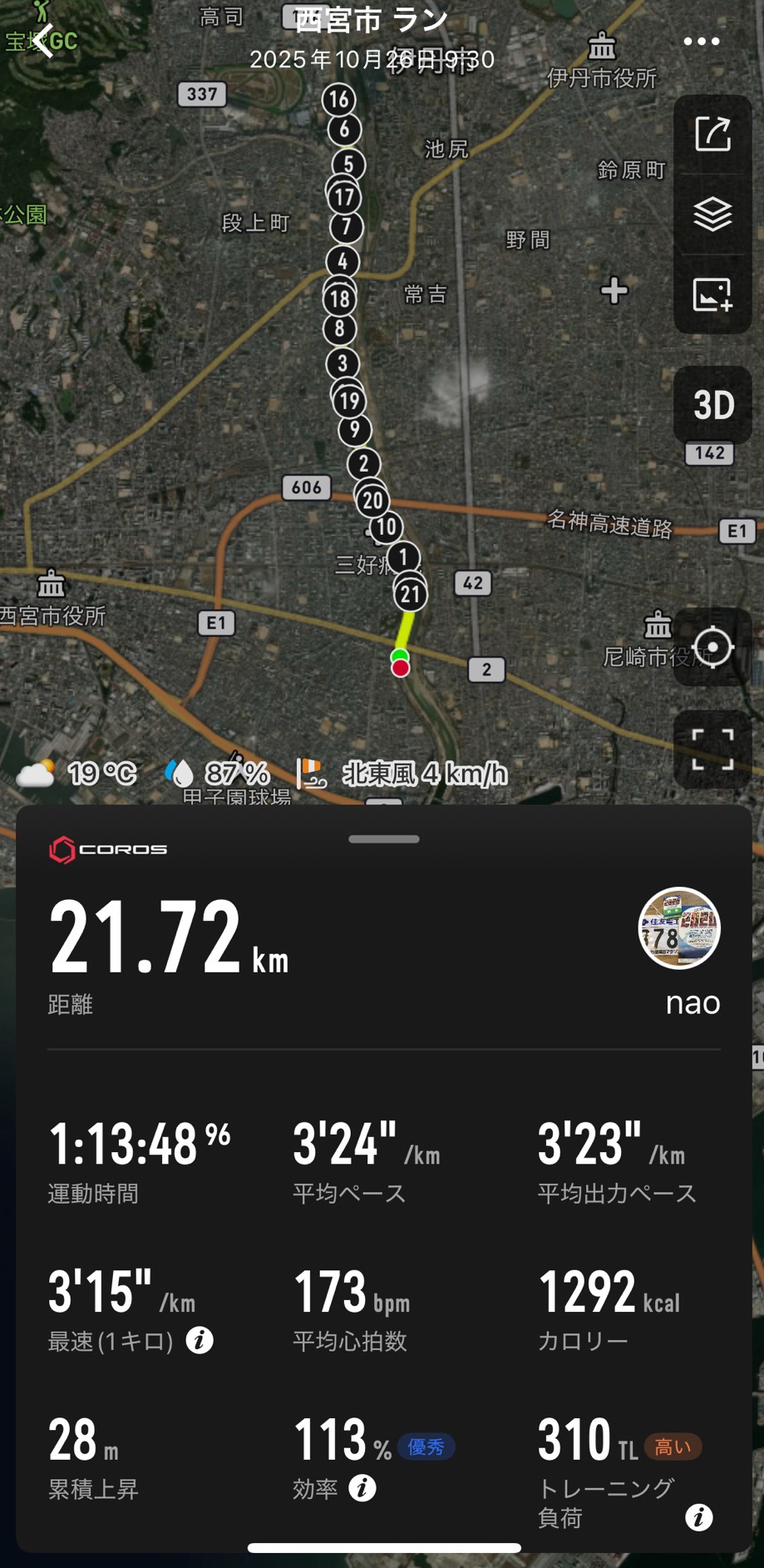Image resolution: width=764 pixels, height=1568 pixels.
Task: Show info about the efficiency metric
Action: pos(362,1487)
